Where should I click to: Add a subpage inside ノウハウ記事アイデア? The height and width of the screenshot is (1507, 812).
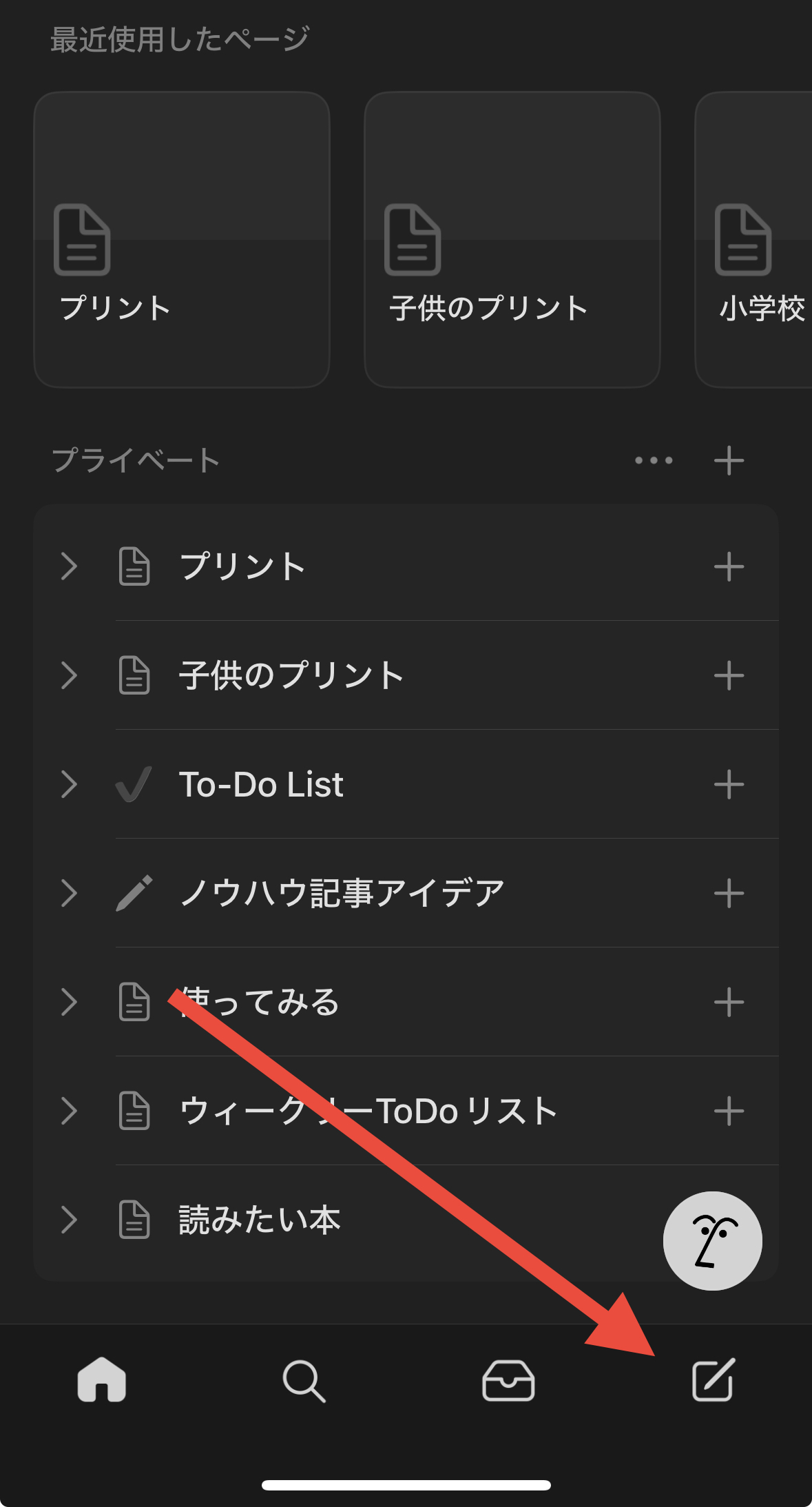pyautogui.click(x=729, y=893)
